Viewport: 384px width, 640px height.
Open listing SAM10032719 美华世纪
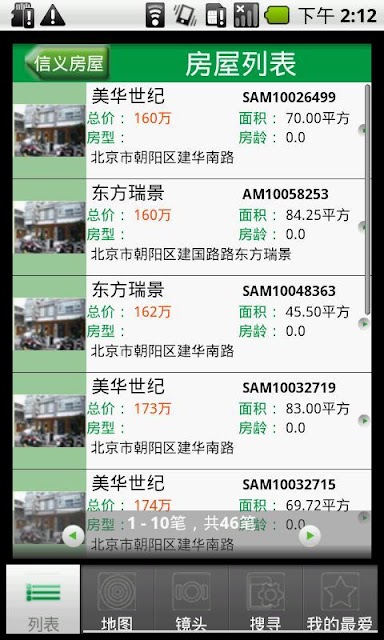192,421
